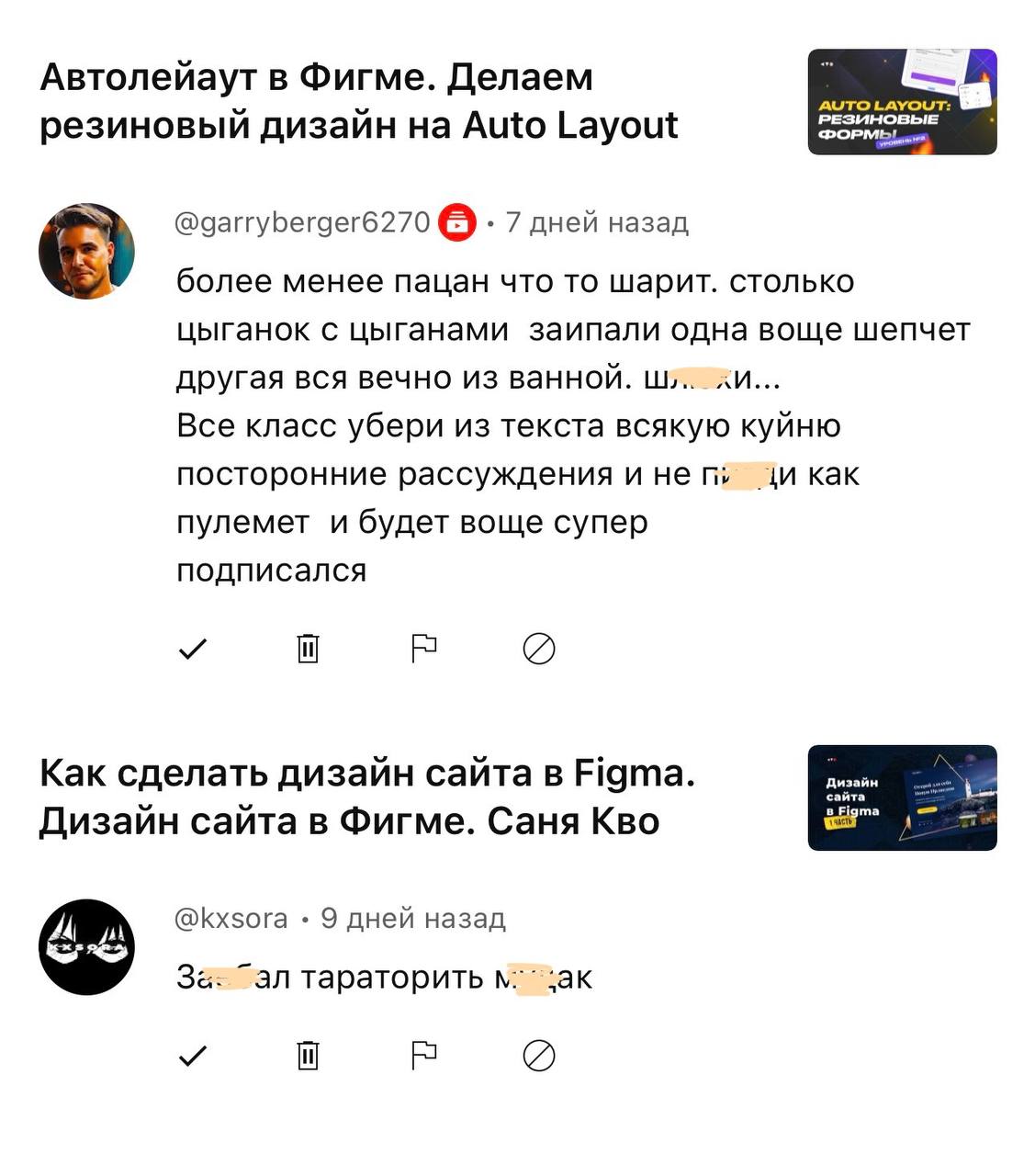The height and width of the screenshot is (1176, 1035).
Task: Open the kxsora profile avatar
Action: [x=86, y=947]
